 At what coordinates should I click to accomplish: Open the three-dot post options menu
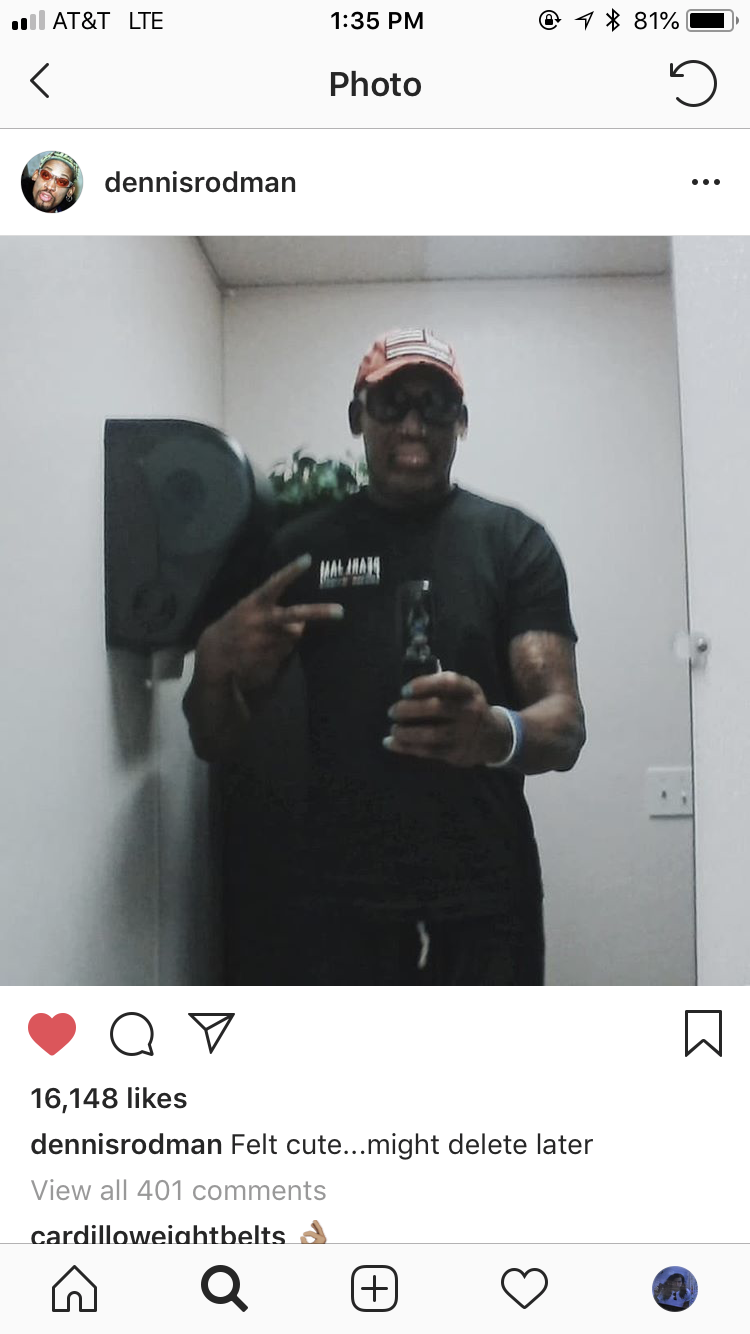tap(705, 182)
